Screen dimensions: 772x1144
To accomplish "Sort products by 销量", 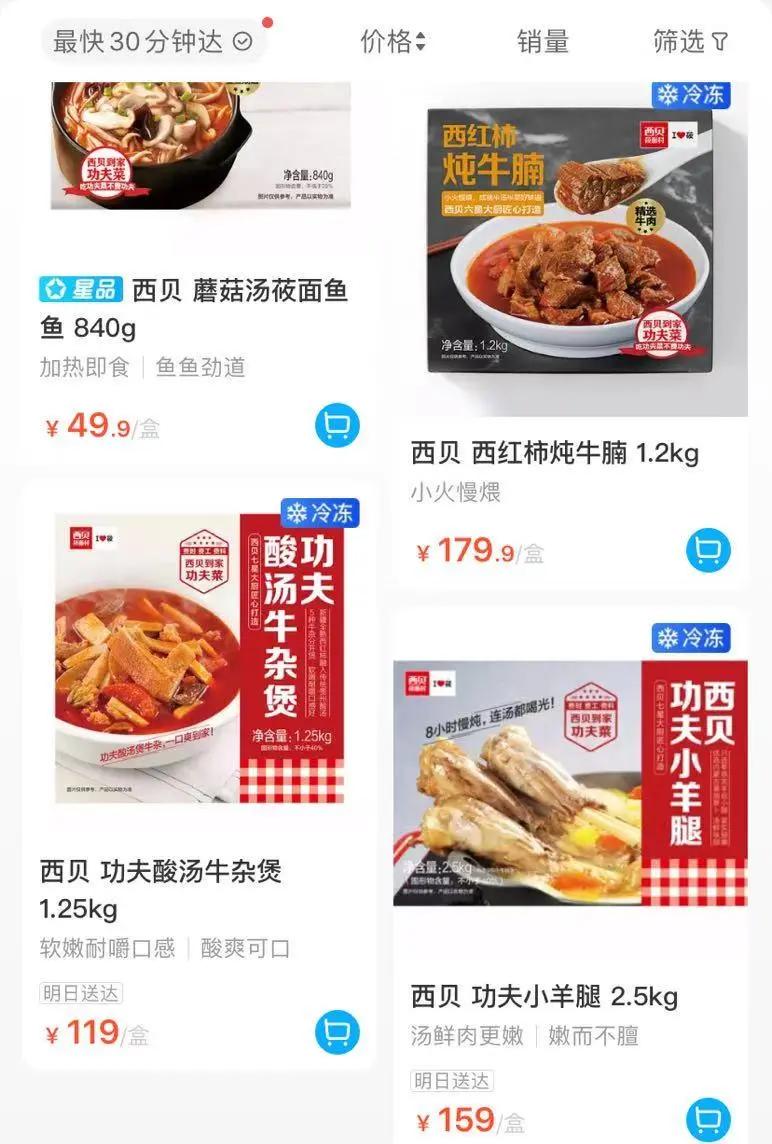I will click(542, 41).
